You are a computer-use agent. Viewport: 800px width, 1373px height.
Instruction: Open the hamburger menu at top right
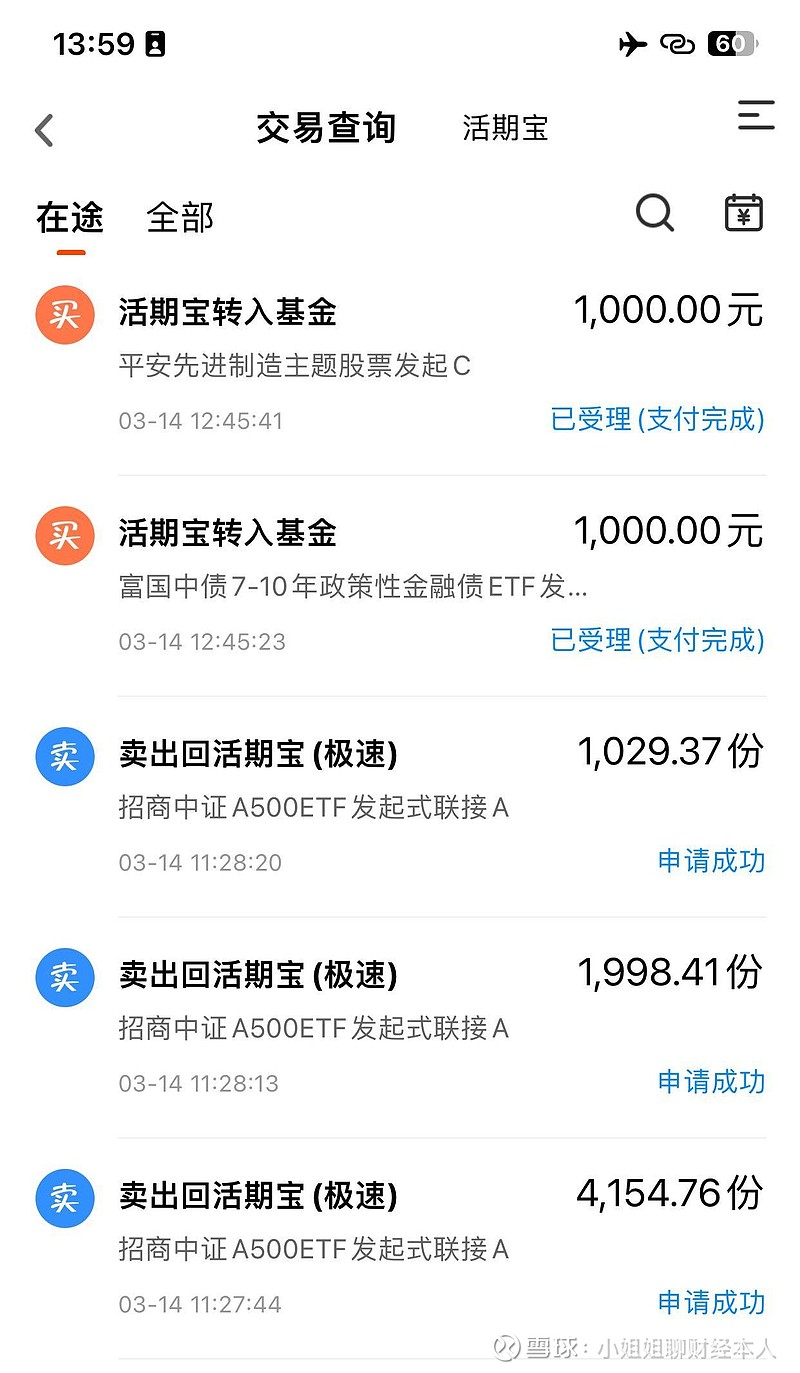757,117
